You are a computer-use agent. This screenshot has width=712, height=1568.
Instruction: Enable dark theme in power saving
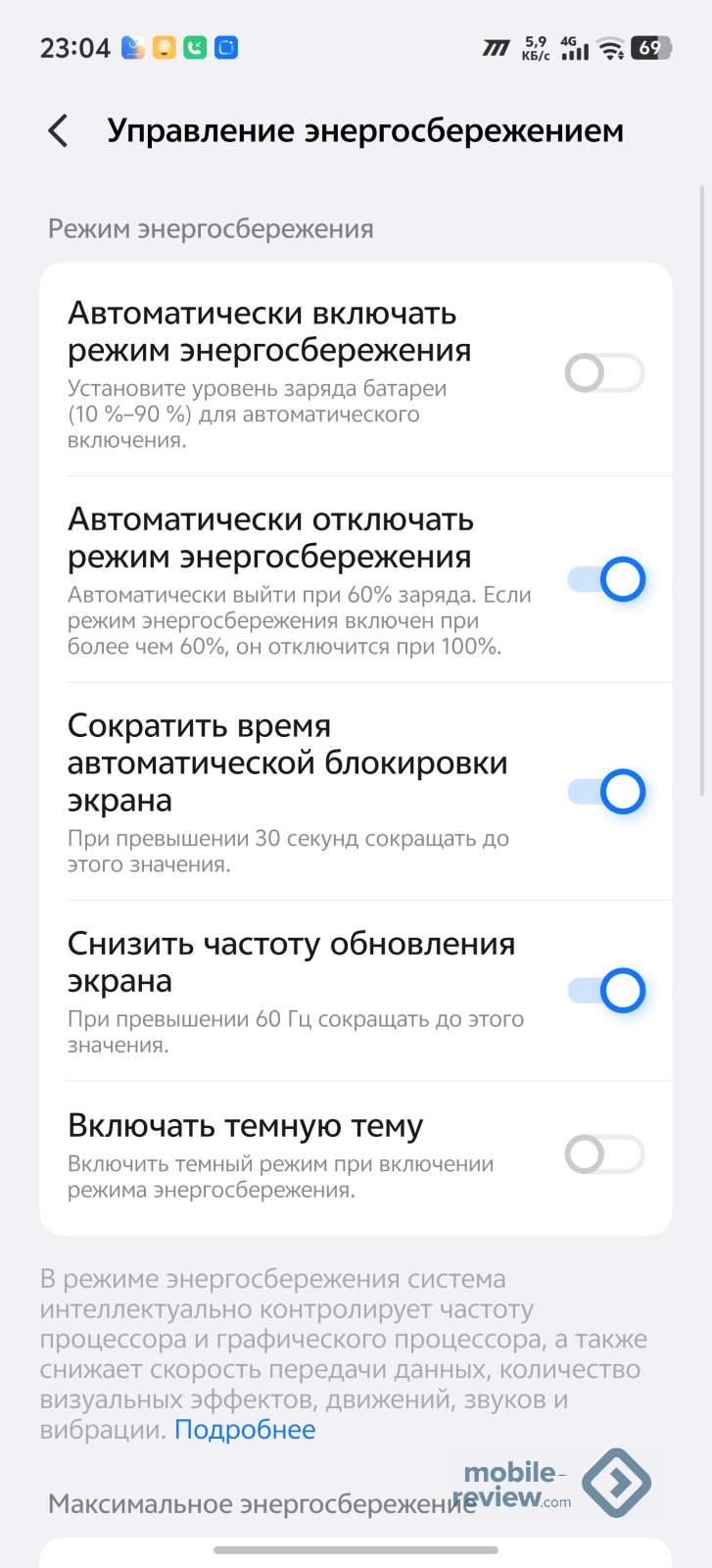click(604, 1154)
